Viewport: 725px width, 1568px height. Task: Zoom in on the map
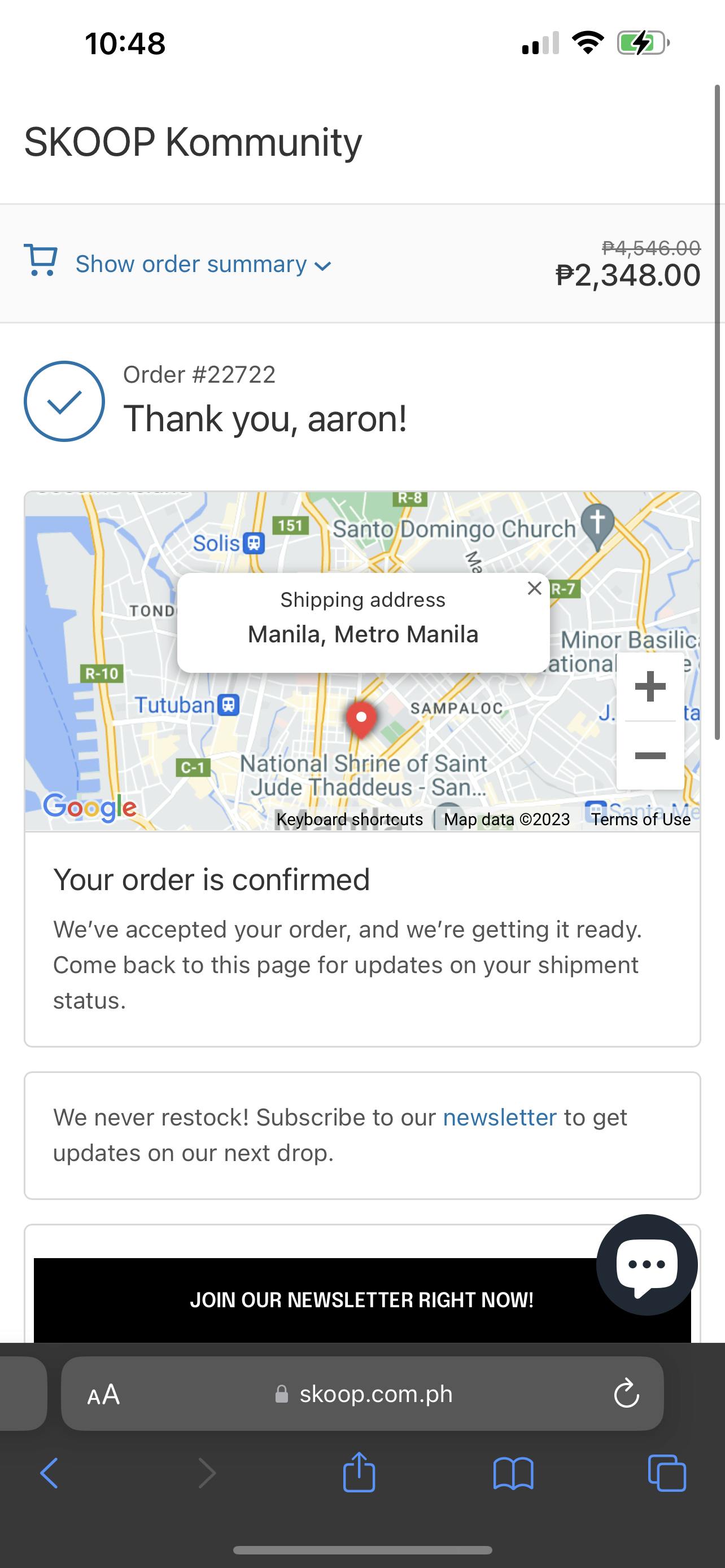coord(650,686)
